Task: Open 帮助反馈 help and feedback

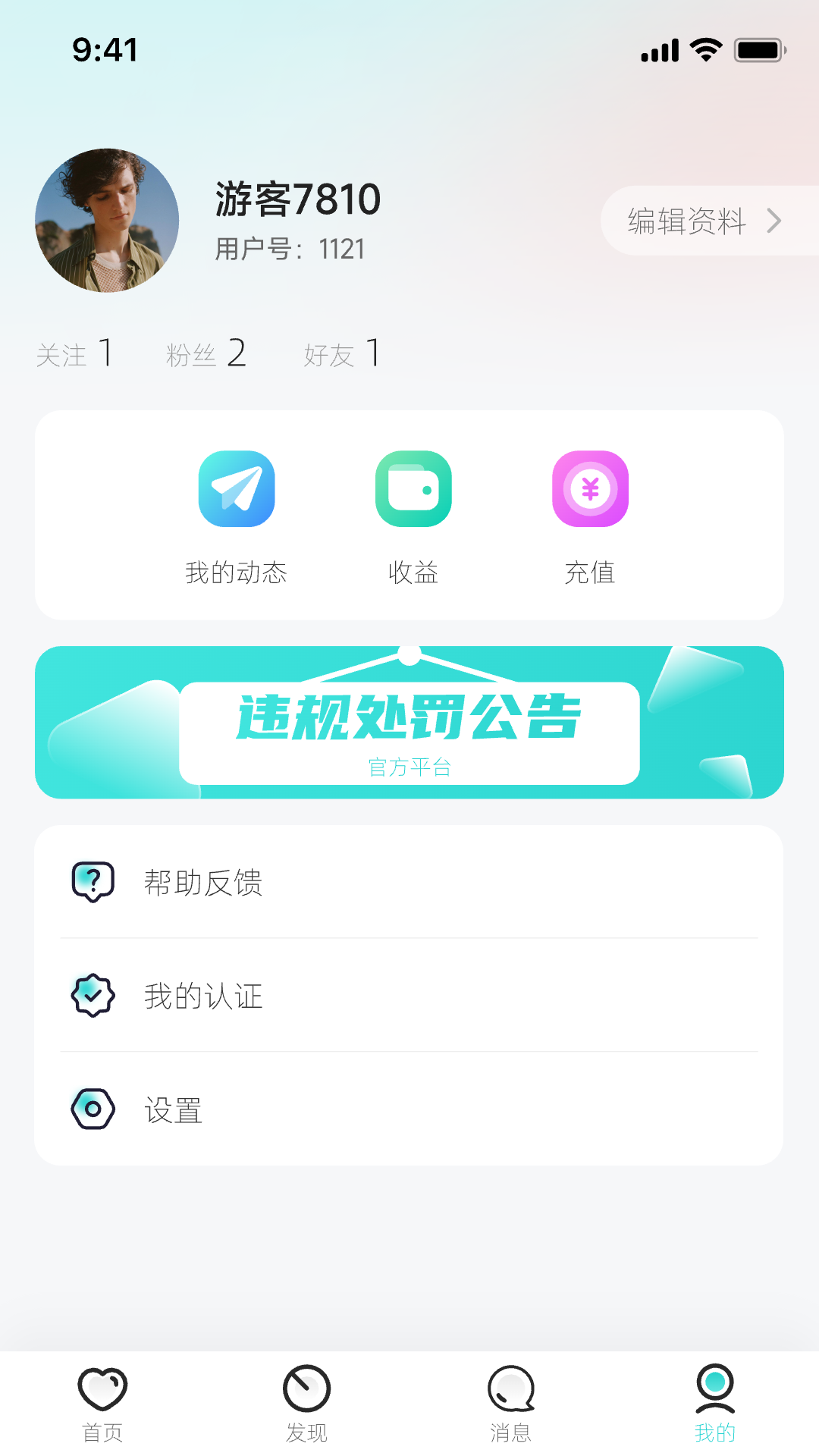Action: coord(409,882)
